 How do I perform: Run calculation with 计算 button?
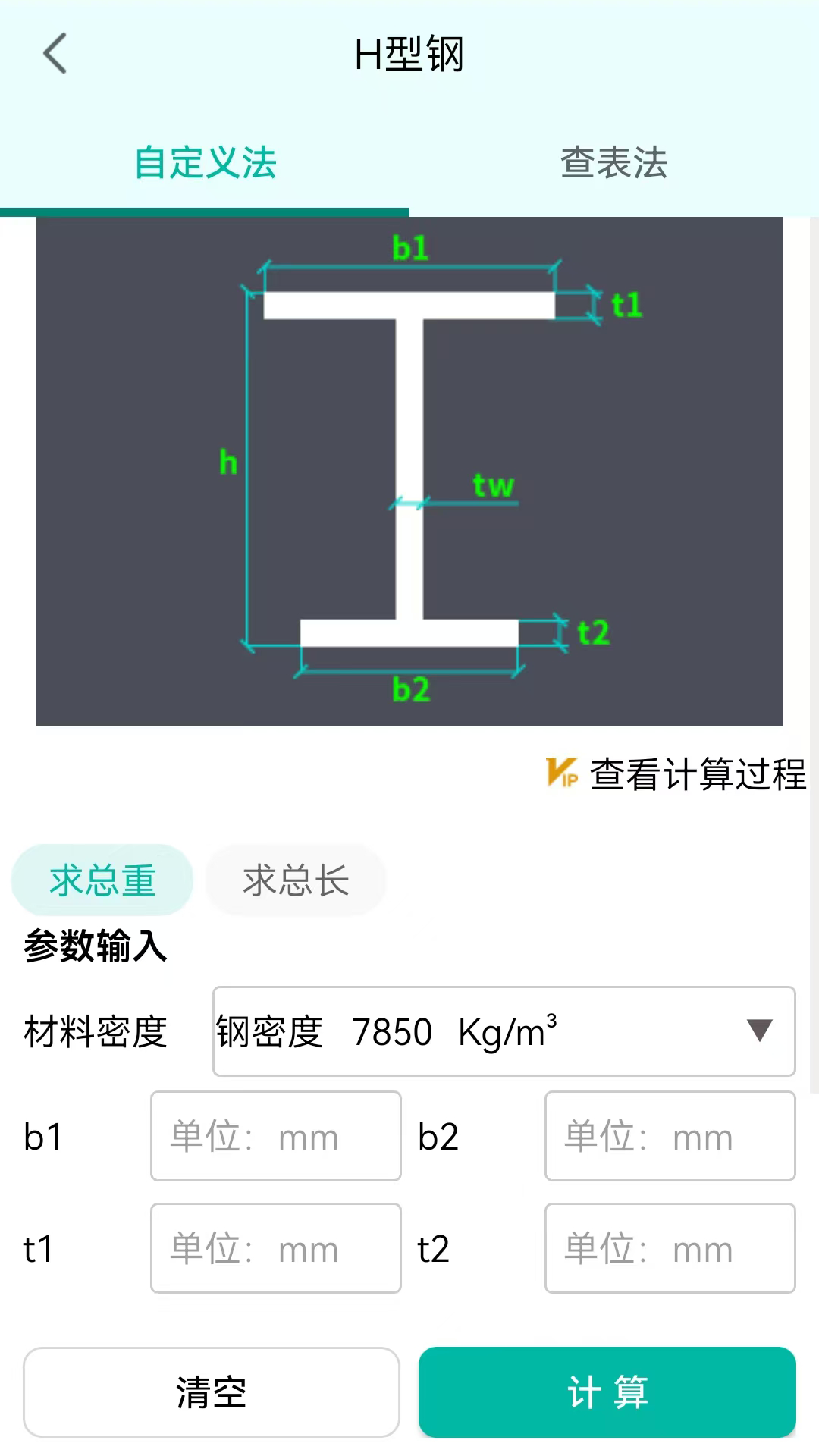tap(607, 1392)
